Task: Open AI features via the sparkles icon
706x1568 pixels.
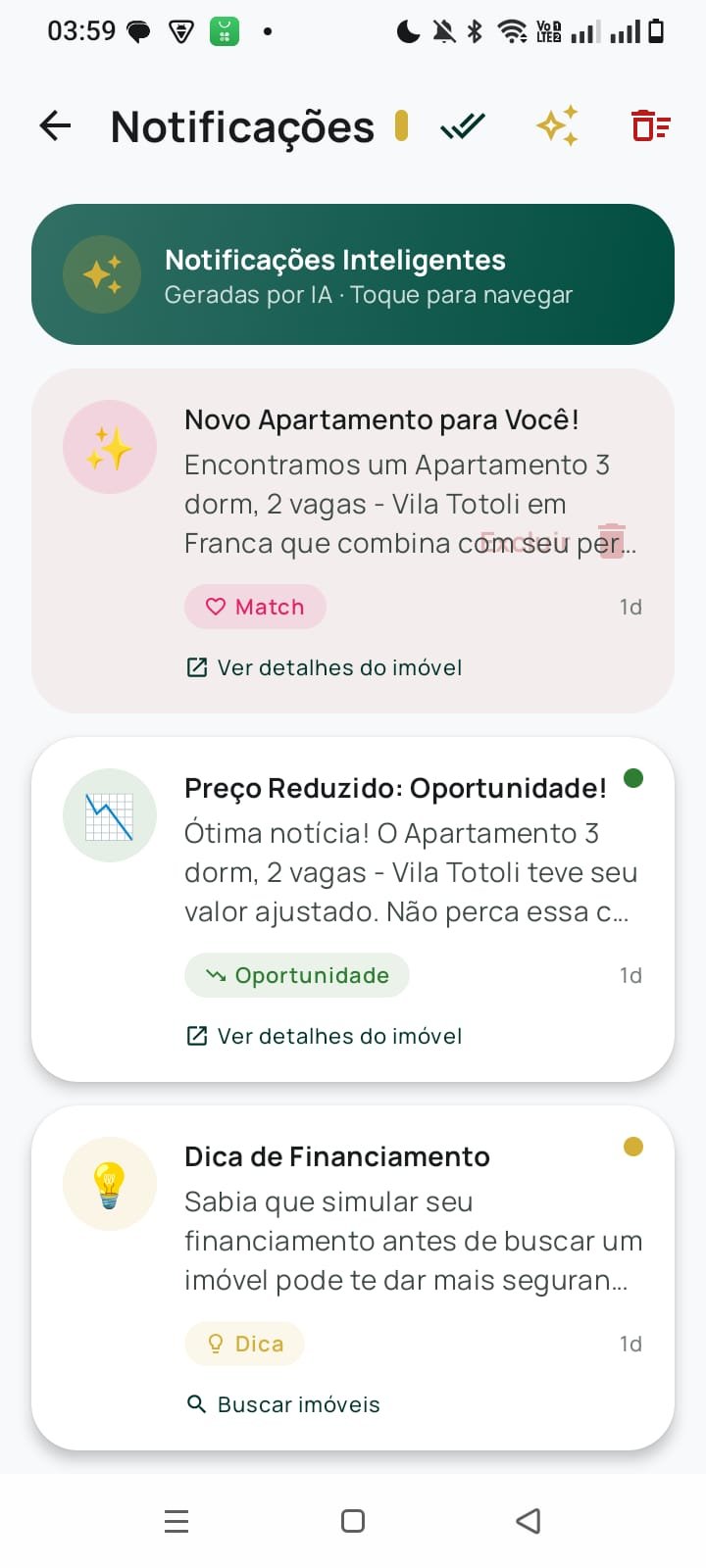Action: click(x=557, y=125)
